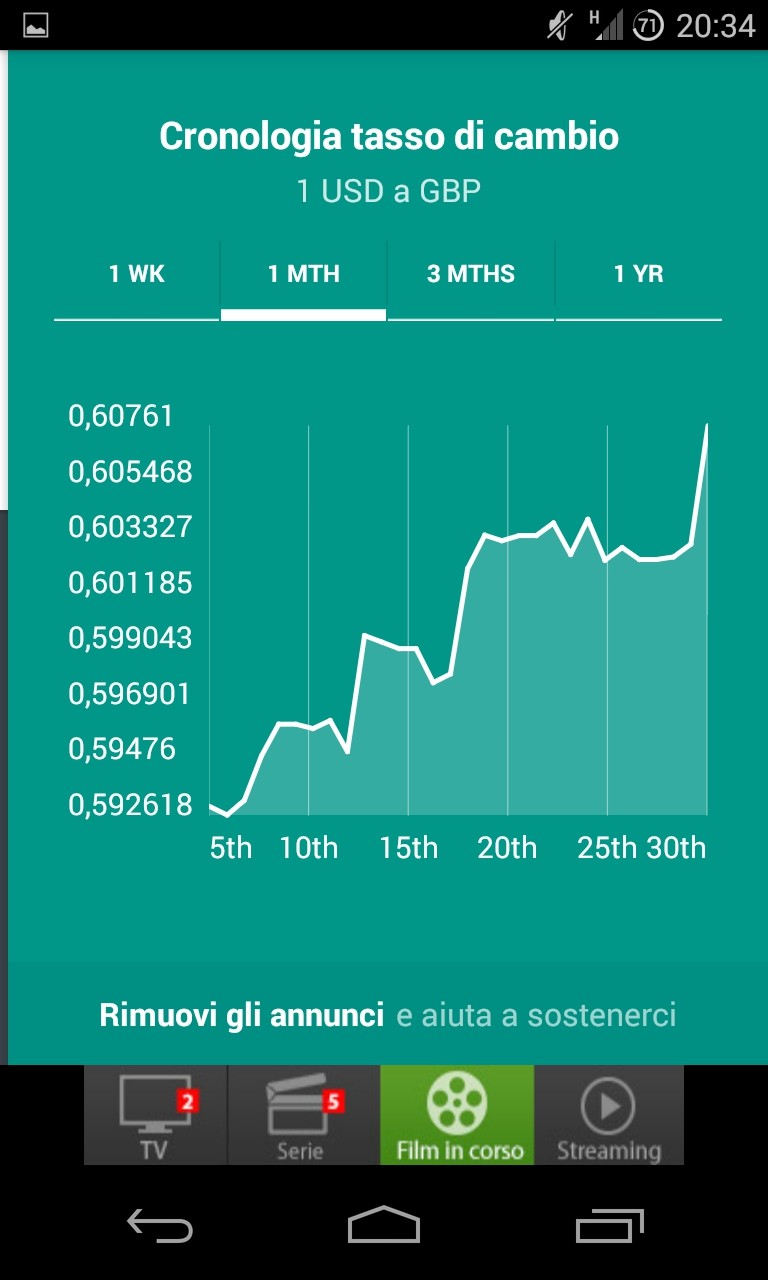
Task: Show the 3 MTHS exchange history
Action: [470, 274]
